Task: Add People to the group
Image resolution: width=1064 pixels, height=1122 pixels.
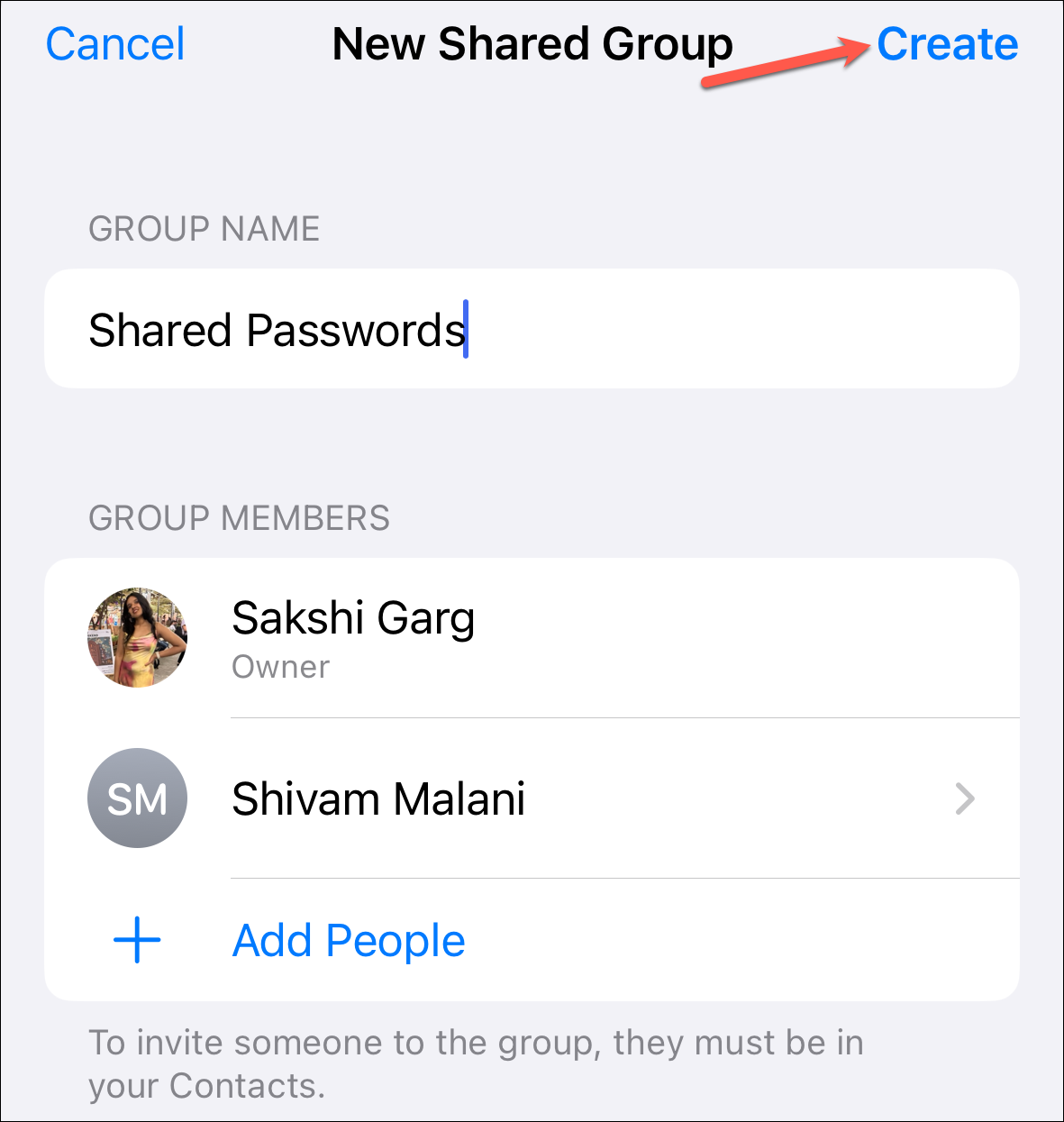Action: (348, 941)
